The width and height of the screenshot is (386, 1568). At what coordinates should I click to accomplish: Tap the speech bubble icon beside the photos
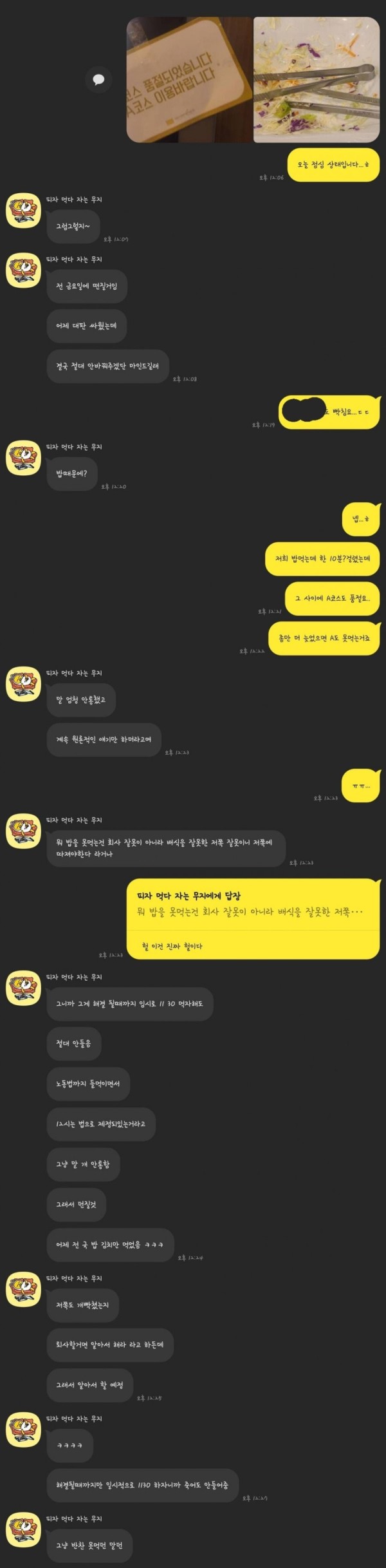pyautogui.click(x=98, y=80)
